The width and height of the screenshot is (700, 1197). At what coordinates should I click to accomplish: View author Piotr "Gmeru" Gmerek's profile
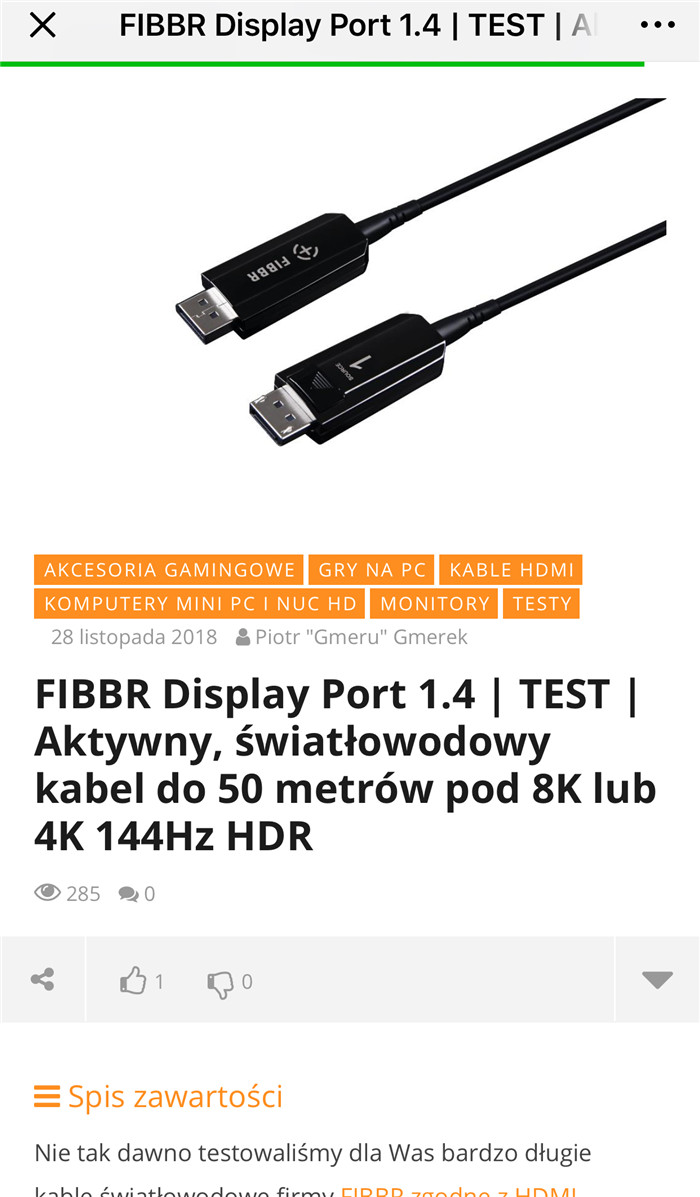click(x=360, y=637)
